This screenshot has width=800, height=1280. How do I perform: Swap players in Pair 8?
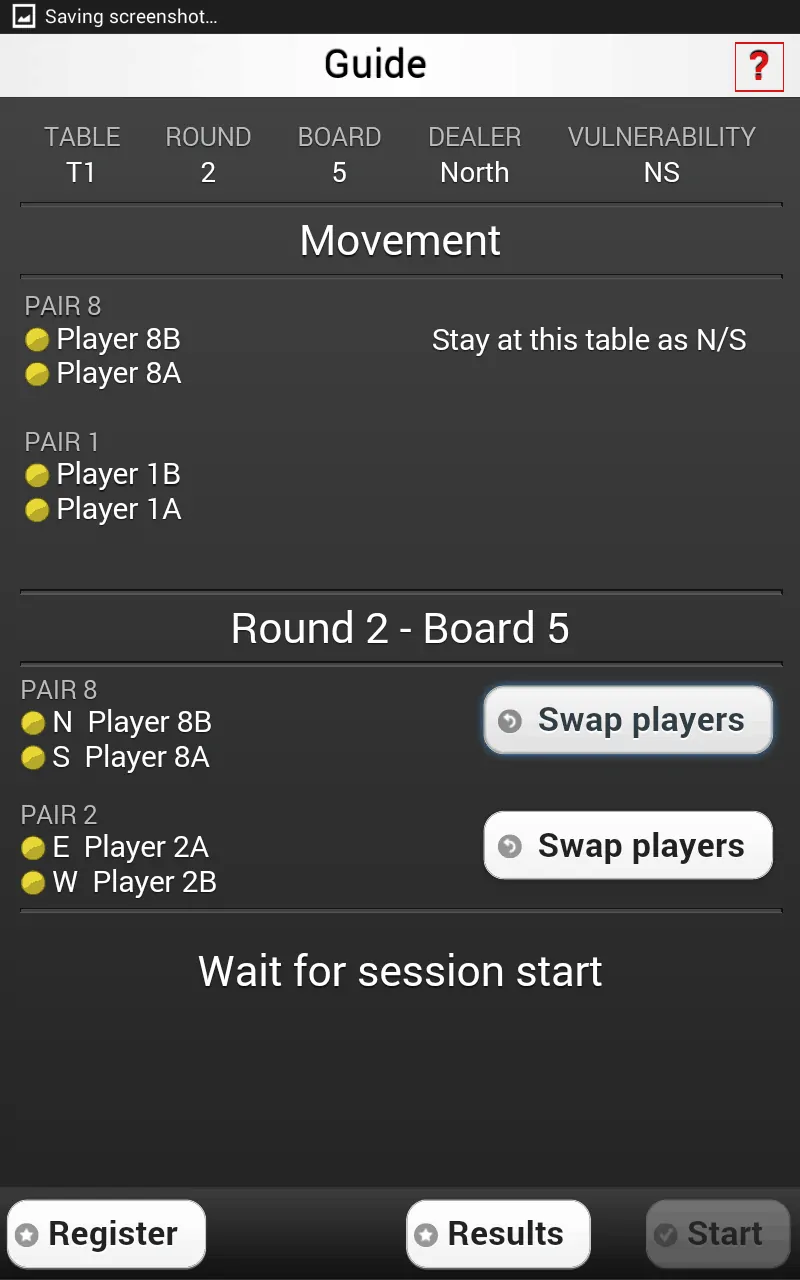[627, 719]
